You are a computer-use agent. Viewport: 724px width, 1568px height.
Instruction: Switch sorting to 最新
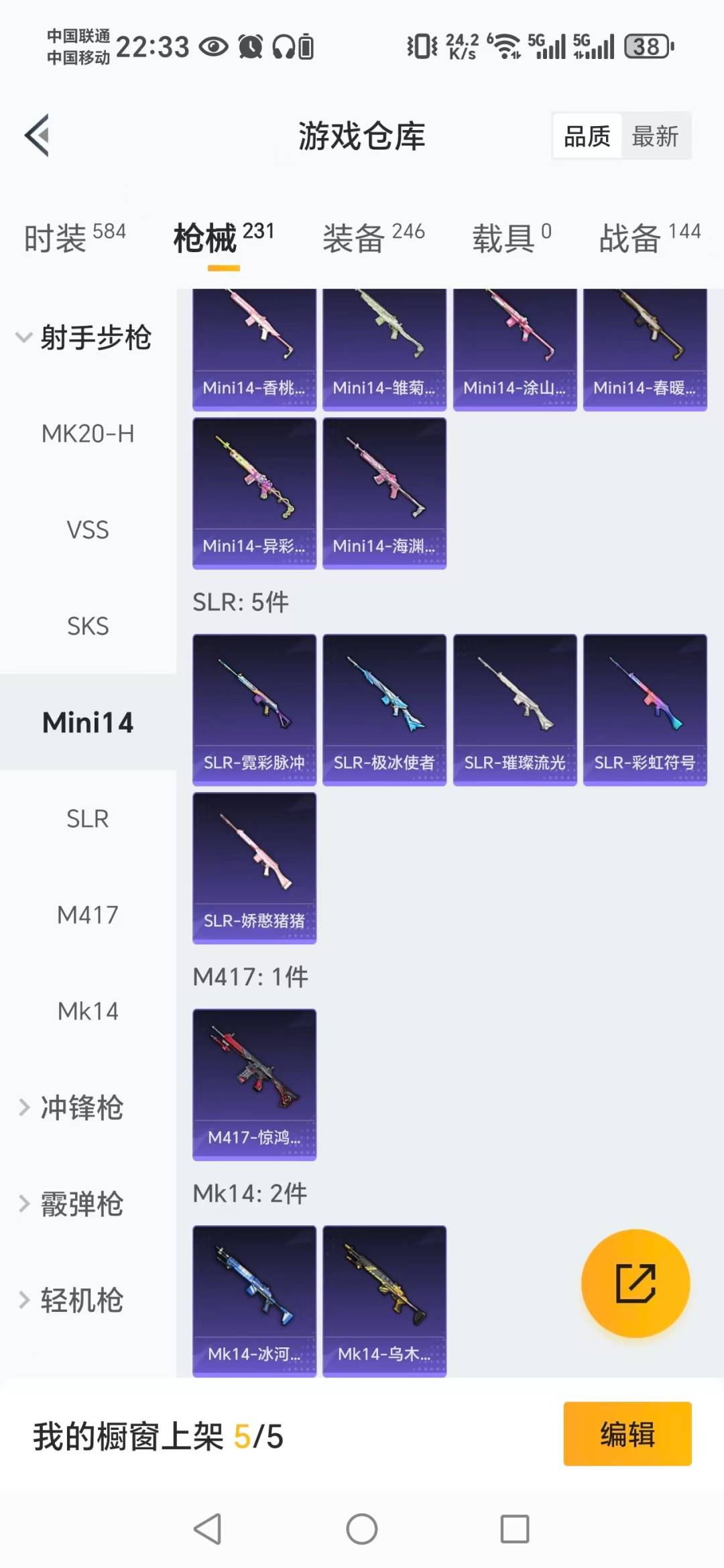(655, 135)
